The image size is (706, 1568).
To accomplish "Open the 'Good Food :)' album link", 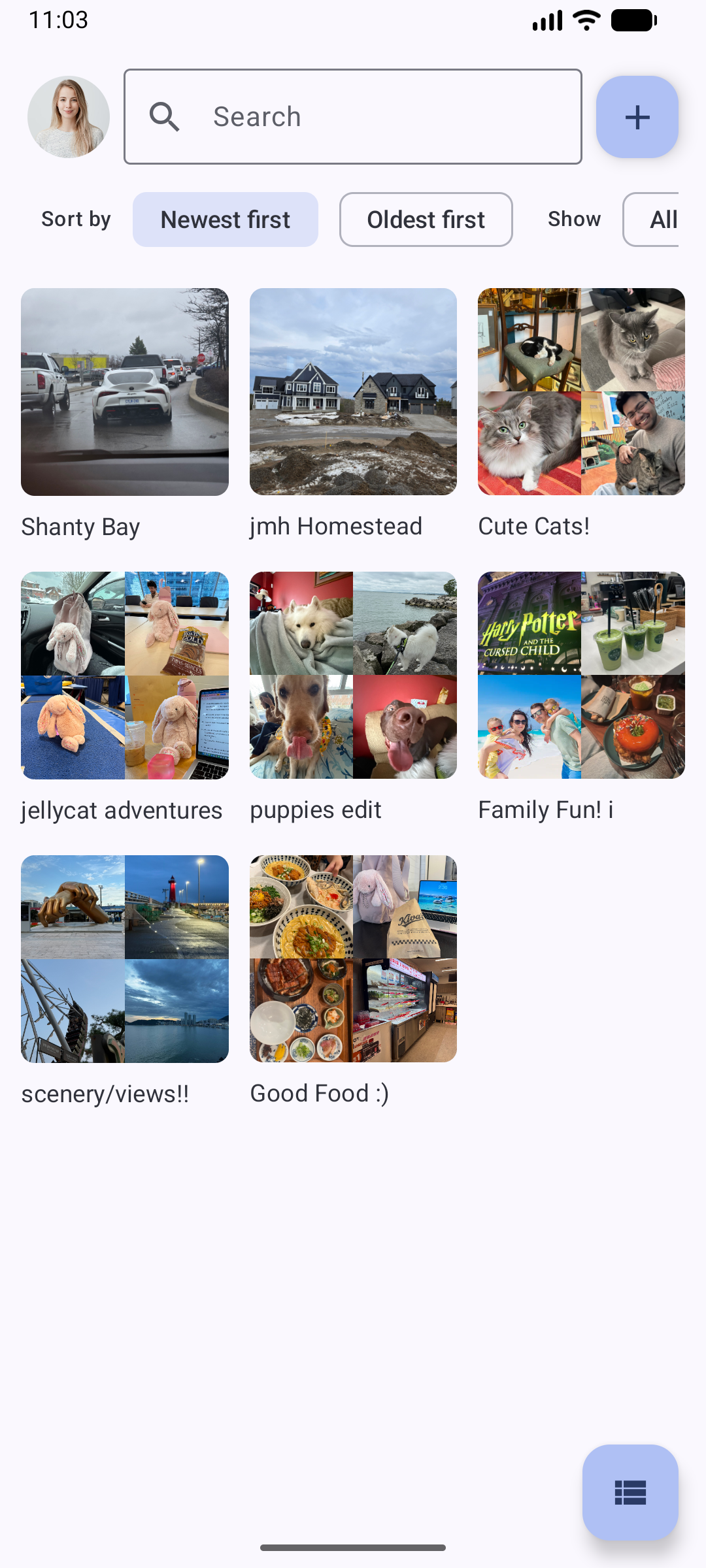I will (319, 1093).
